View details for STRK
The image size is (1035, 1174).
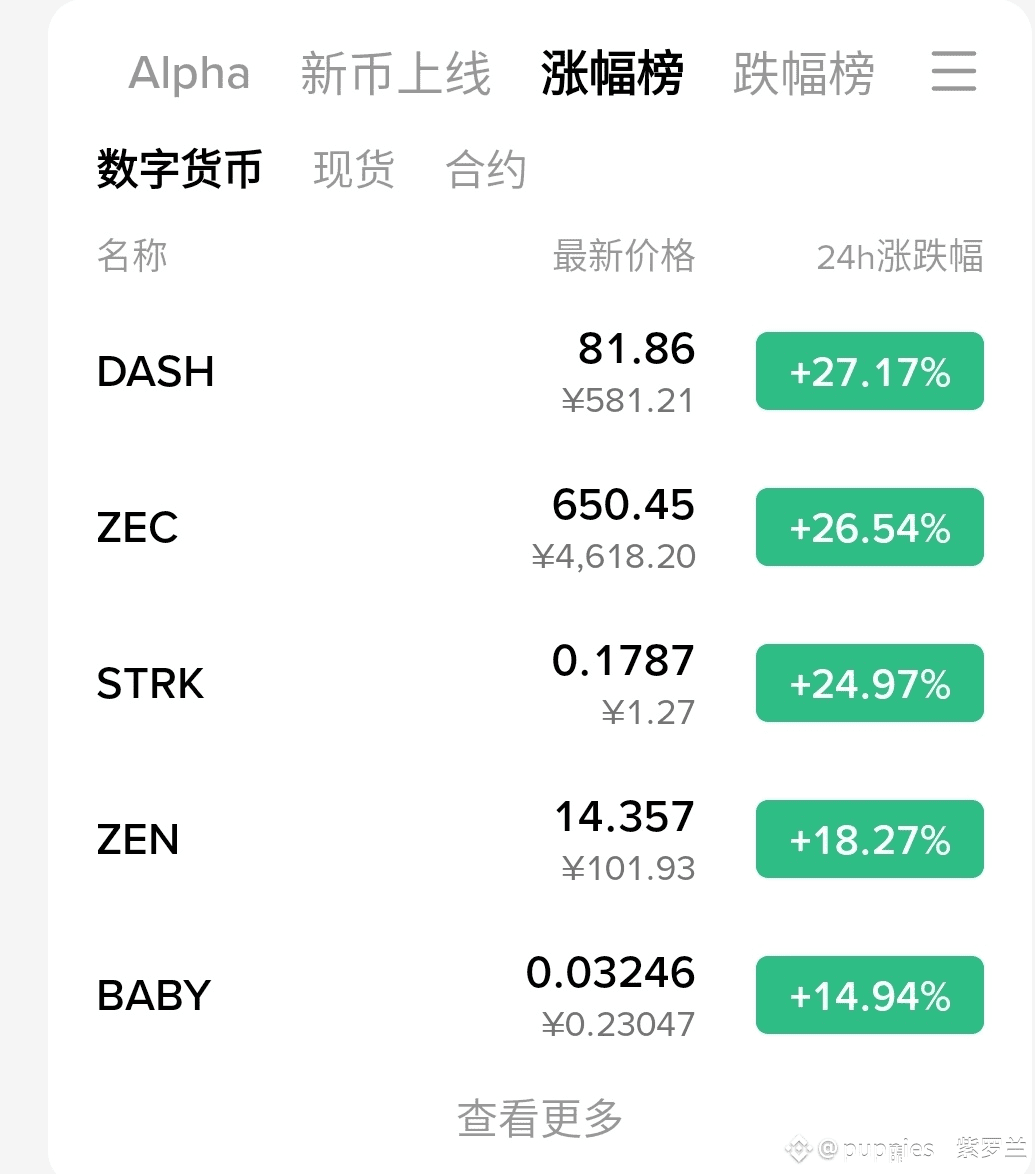tap(151, 684)
